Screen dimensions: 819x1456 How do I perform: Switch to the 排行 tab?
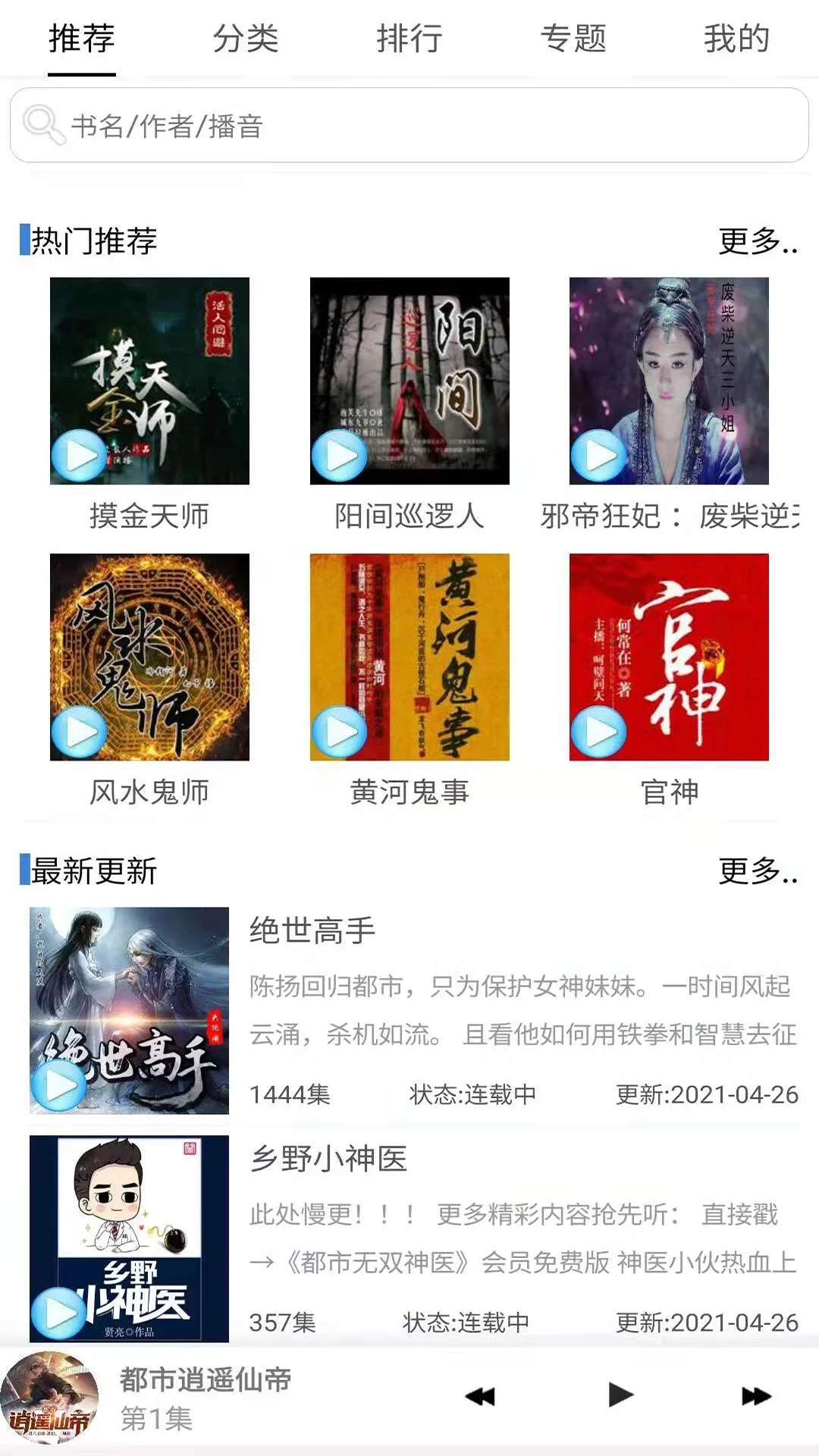click(409, 38)
